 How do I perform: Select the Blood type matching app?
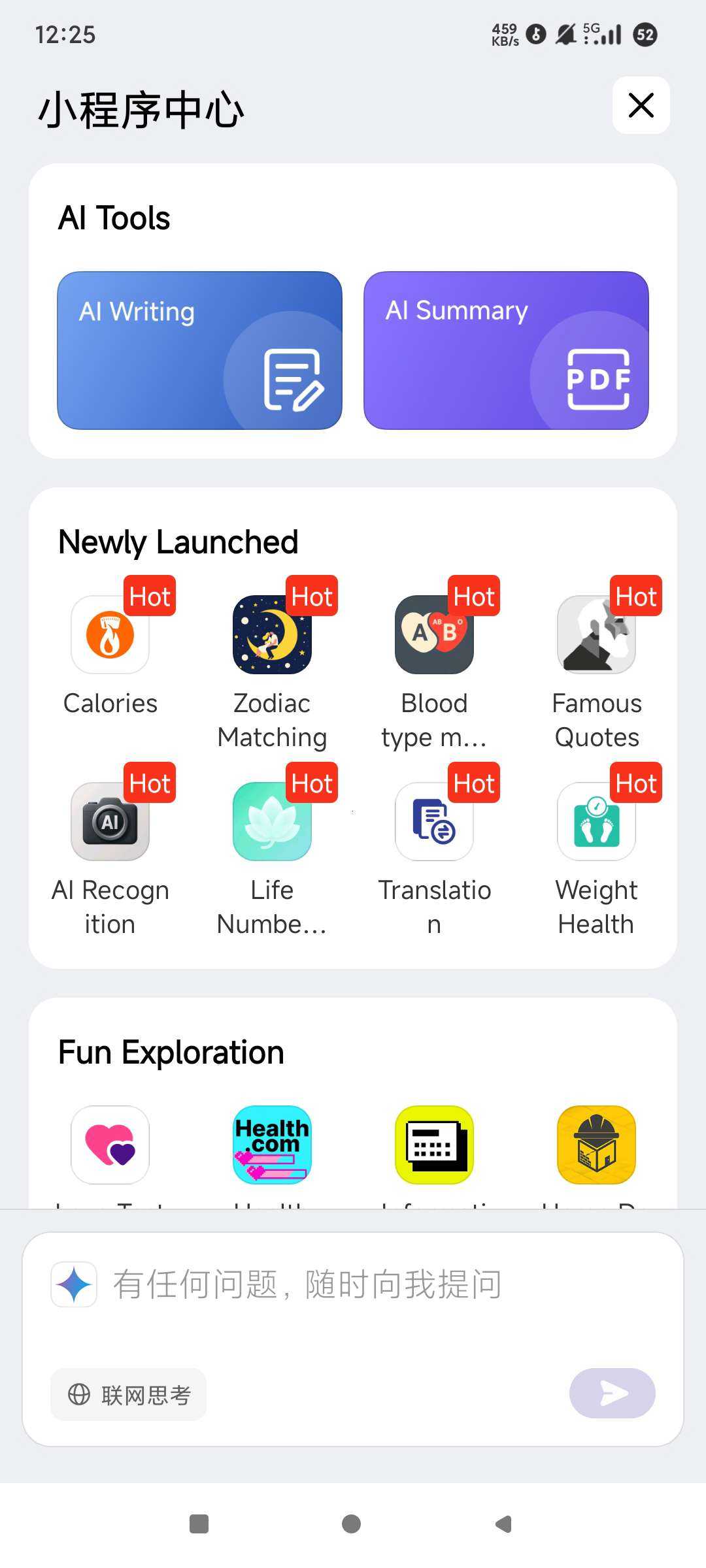point(434,635)
